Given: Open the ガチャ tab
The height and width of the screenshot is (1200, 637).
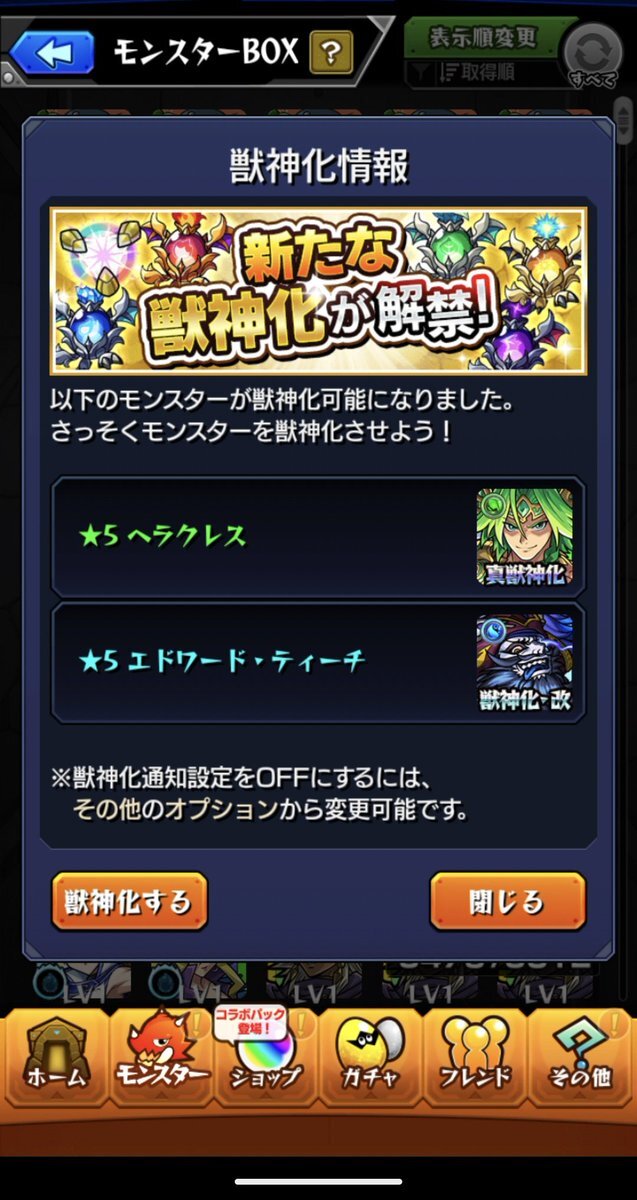Looking at the screenshot, I should click(371, 1056).
